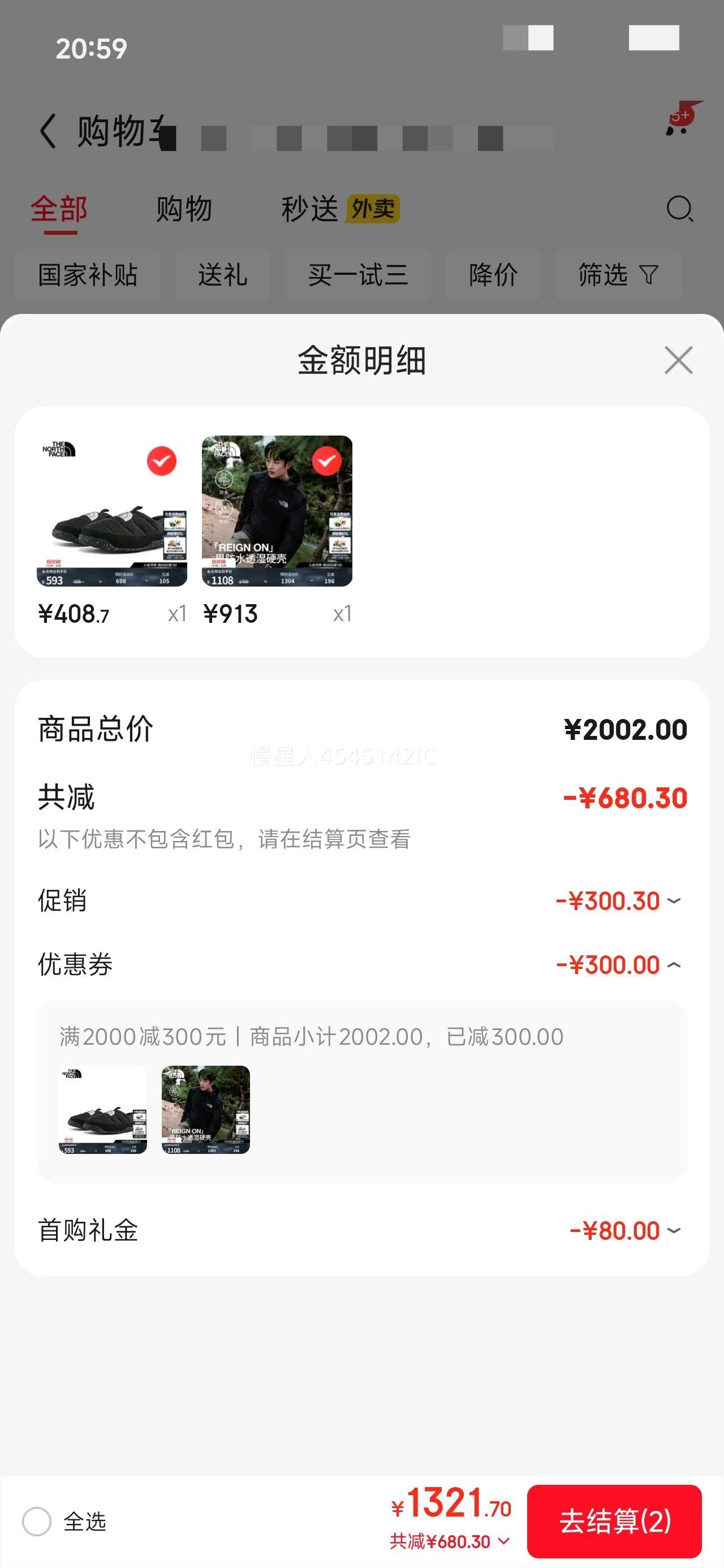Close the 金额明细 panel with the X

[x=678, y=360]
